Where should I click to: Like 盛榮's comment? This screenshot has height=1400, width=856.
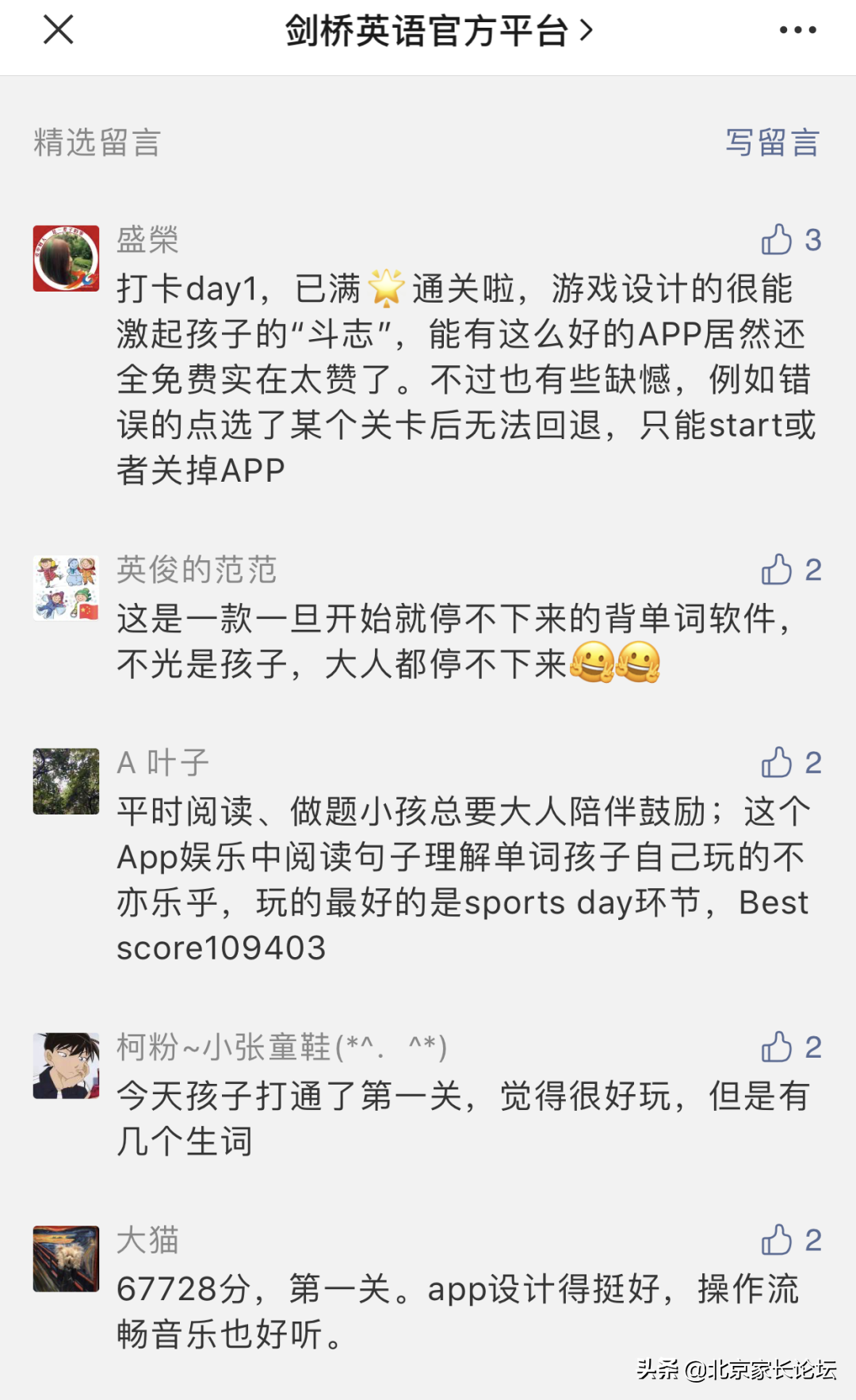[x=777, y=239]
